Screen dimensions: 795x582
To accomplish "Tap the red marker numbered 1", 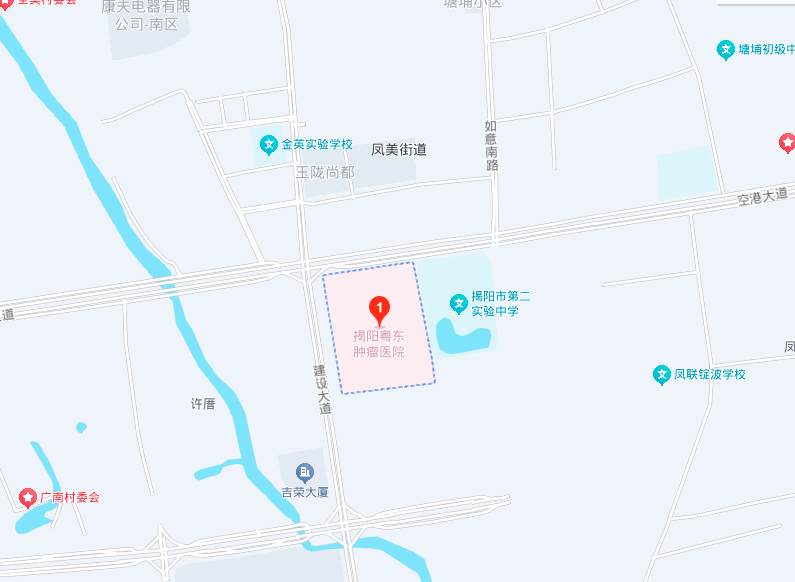I will (x=379, y=309).
